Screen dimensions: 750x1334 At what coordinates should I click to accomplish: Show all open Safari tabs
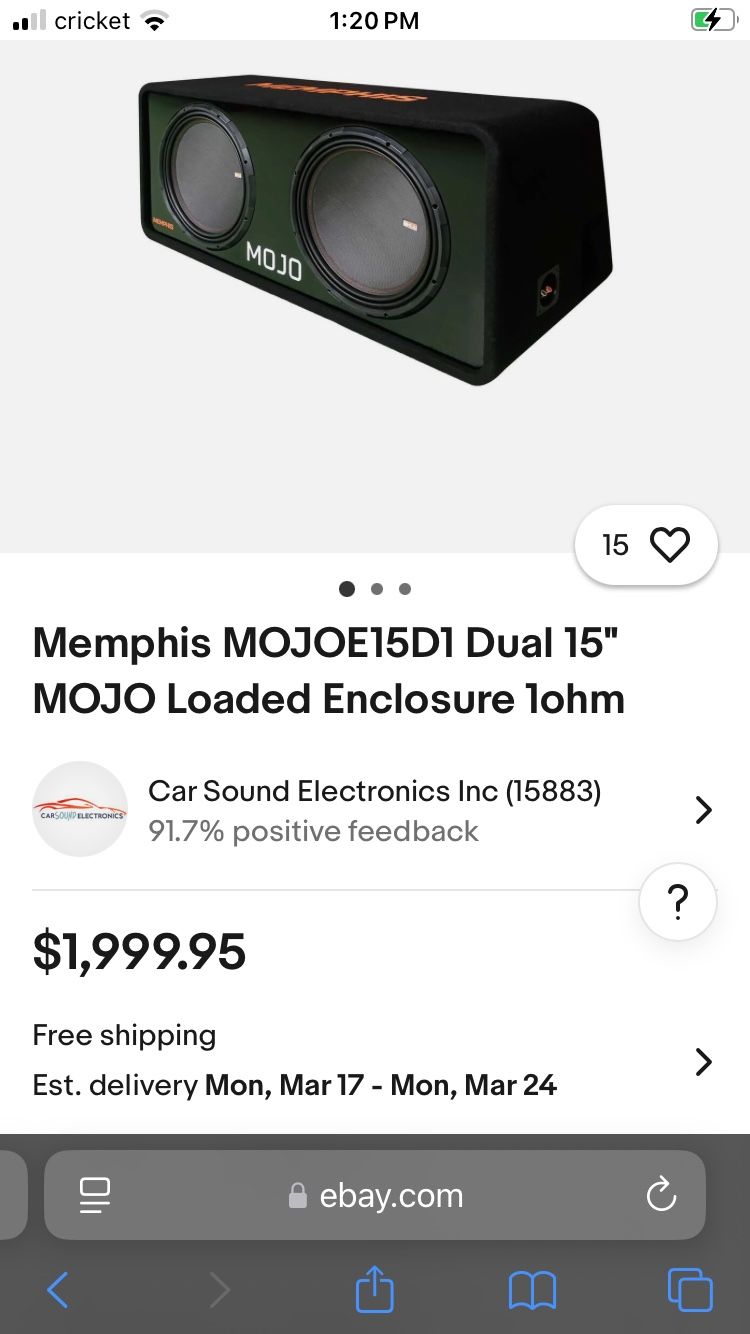click(690, 1290)
